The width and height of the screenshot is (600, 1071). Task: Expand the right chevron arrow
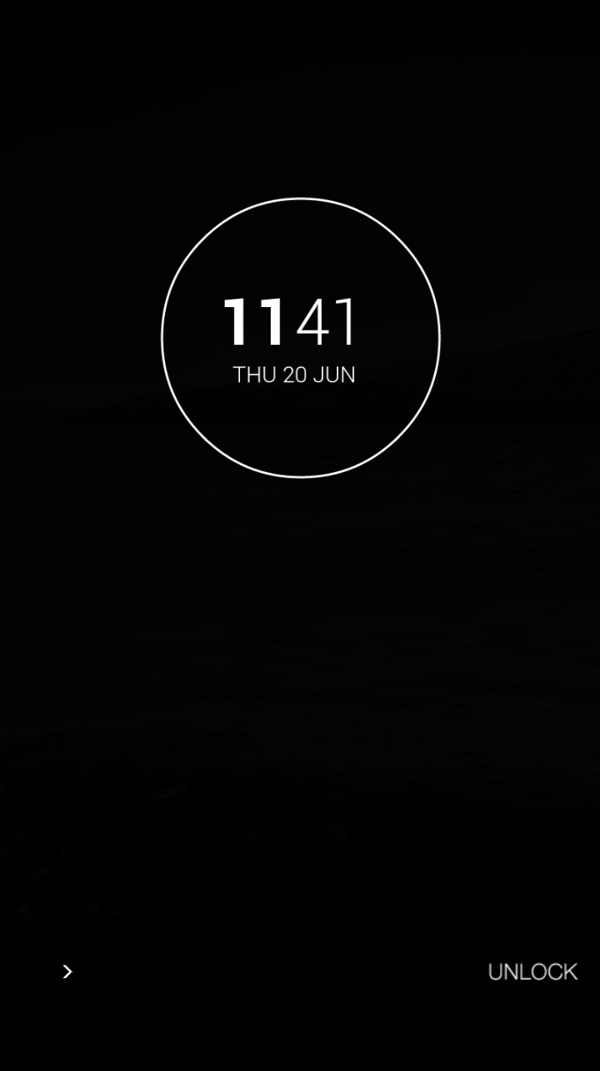[x=67, y=971]
